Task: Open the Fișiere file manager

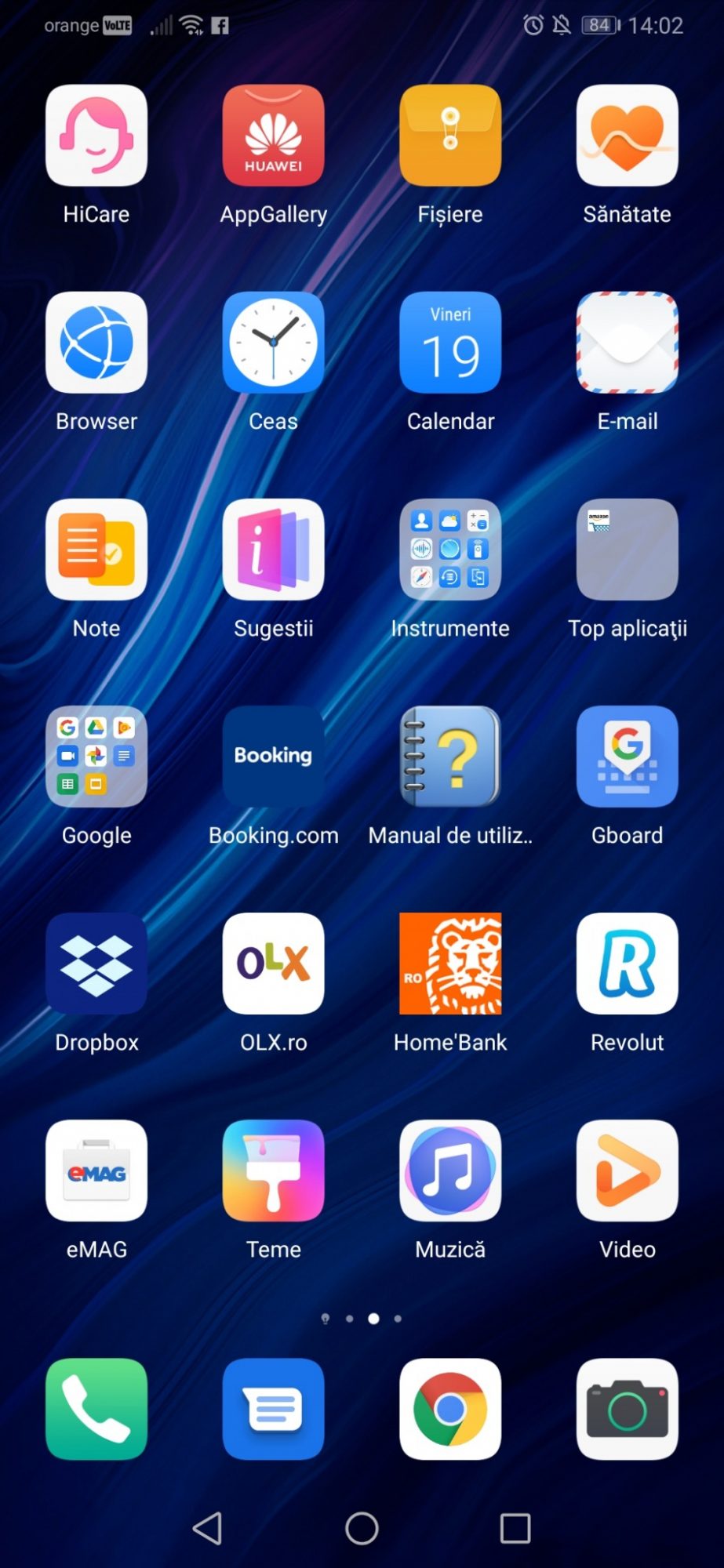Action: 450,136
